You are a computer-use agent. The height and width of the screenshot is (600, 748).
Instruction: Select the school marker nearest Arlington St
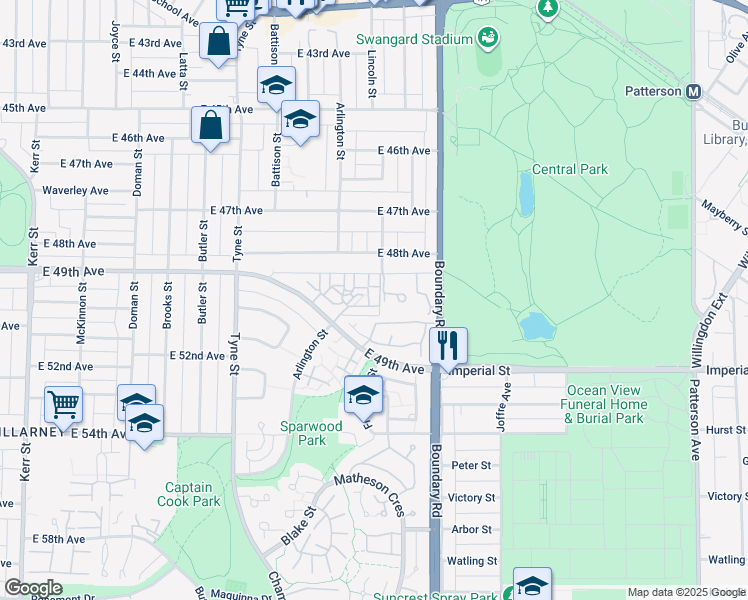(301, 120)
